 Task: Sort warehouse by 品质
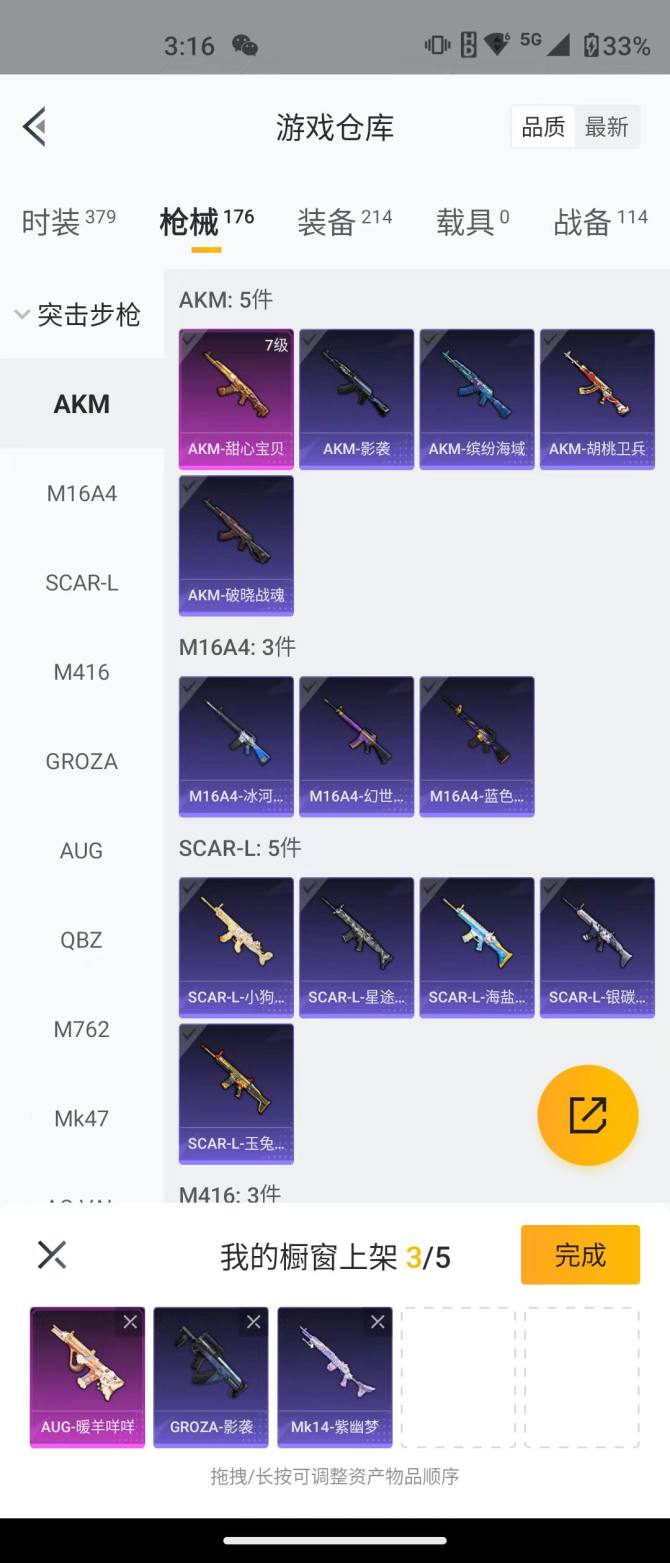(543, 127)
